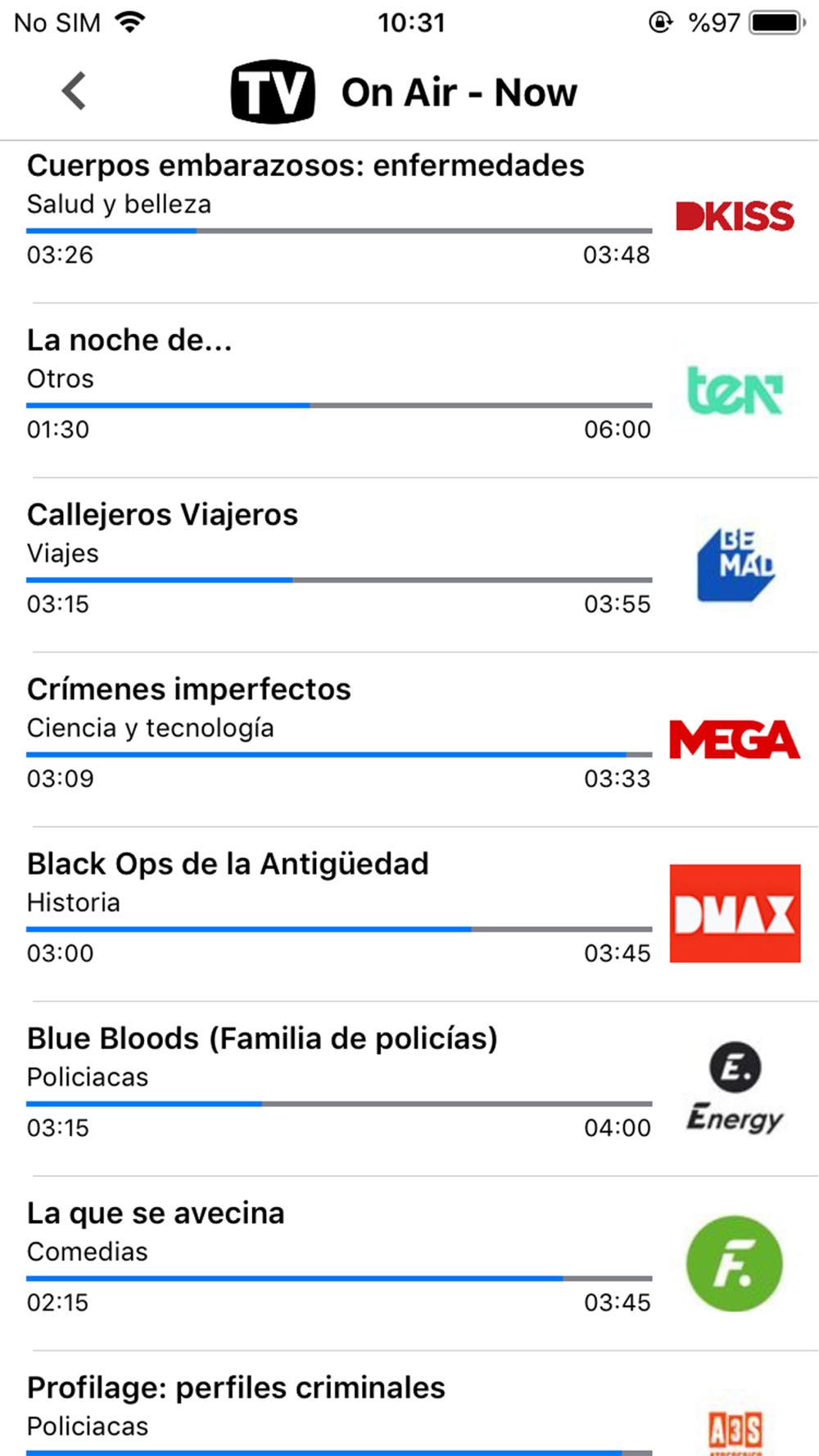Open La que se avecina entry
The height and width of the screenshot is (1456, 819).
(409, 1264)
